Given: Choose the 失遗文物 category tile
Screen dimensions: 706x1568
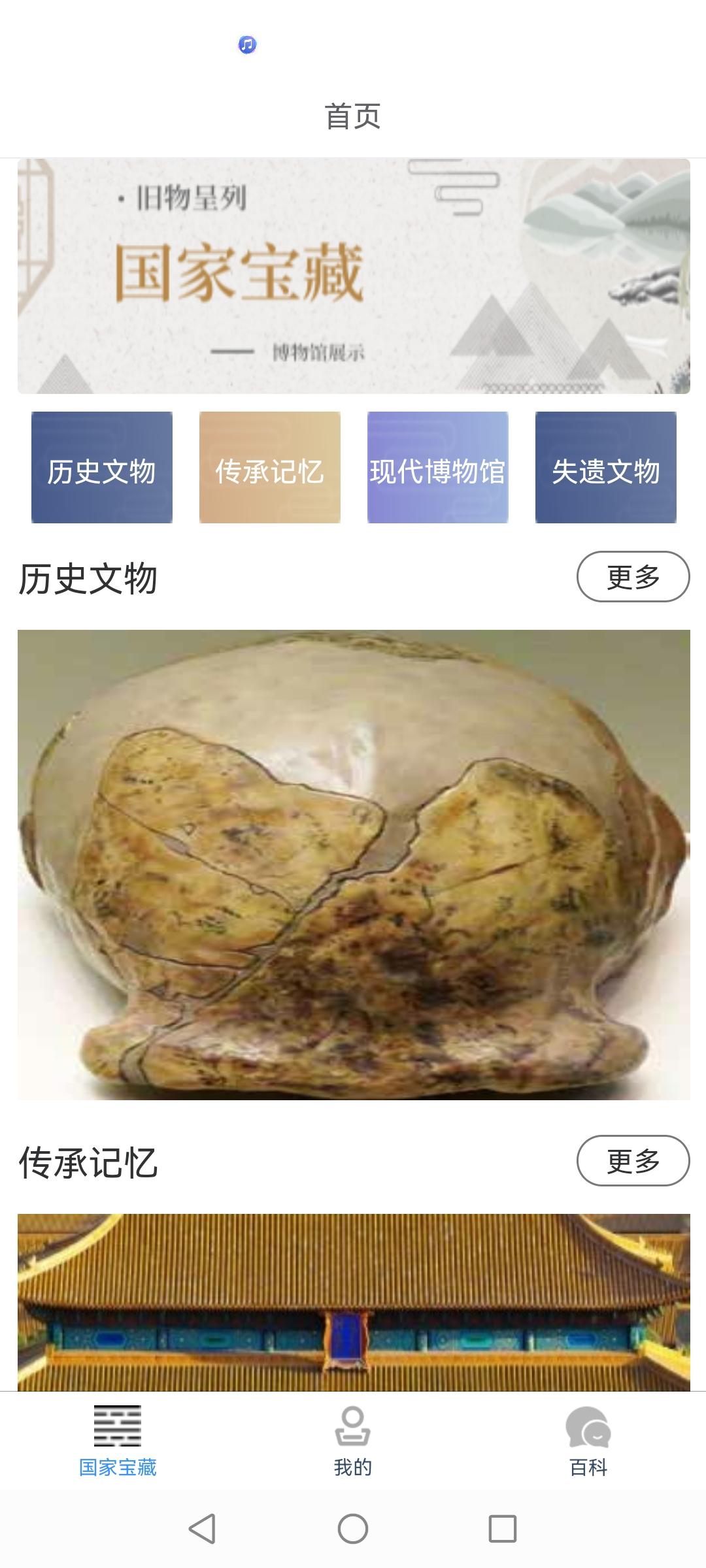Looking at the screenshot, I should coord(605,468).
